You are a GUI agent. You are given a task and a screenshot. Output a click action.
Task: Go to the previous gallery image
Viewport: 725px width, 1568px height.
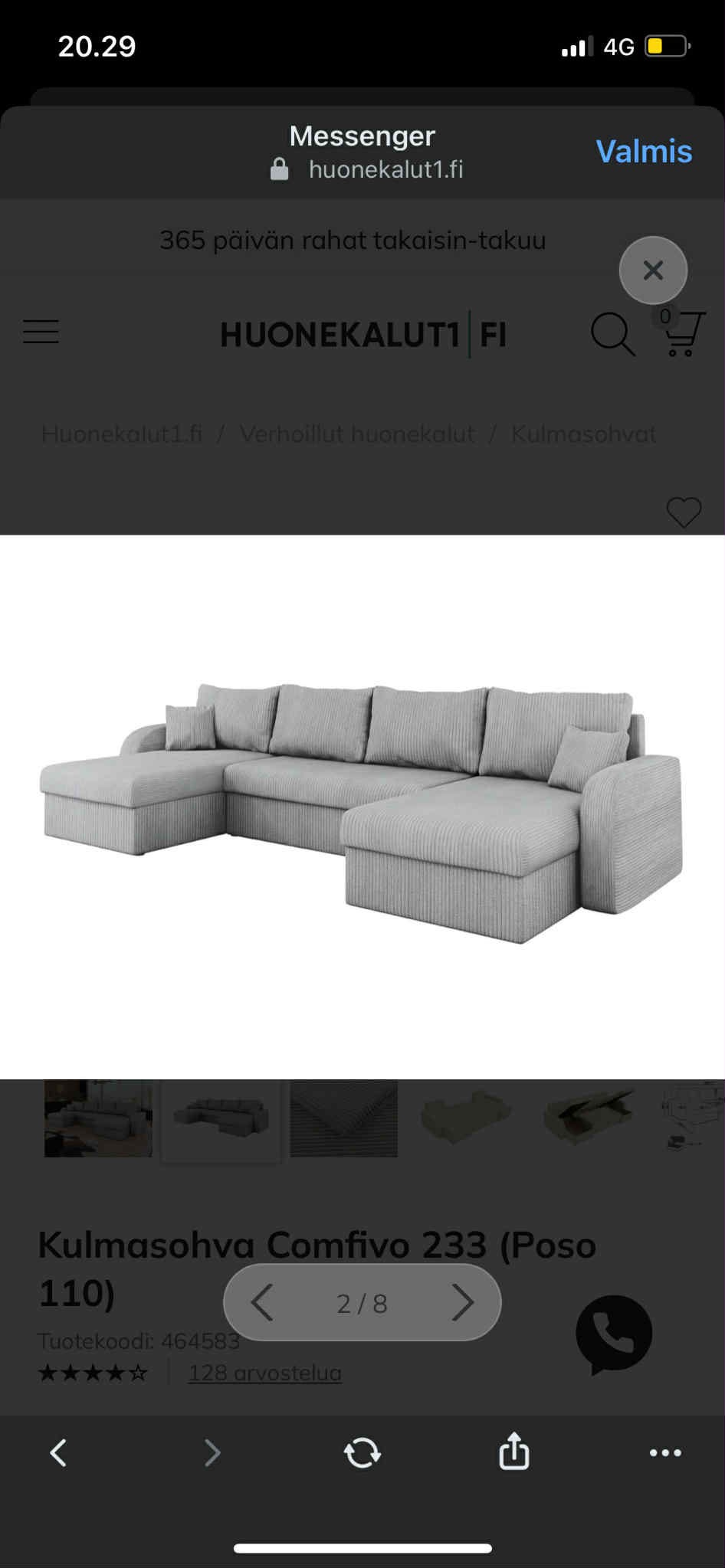coord(262,1302)
